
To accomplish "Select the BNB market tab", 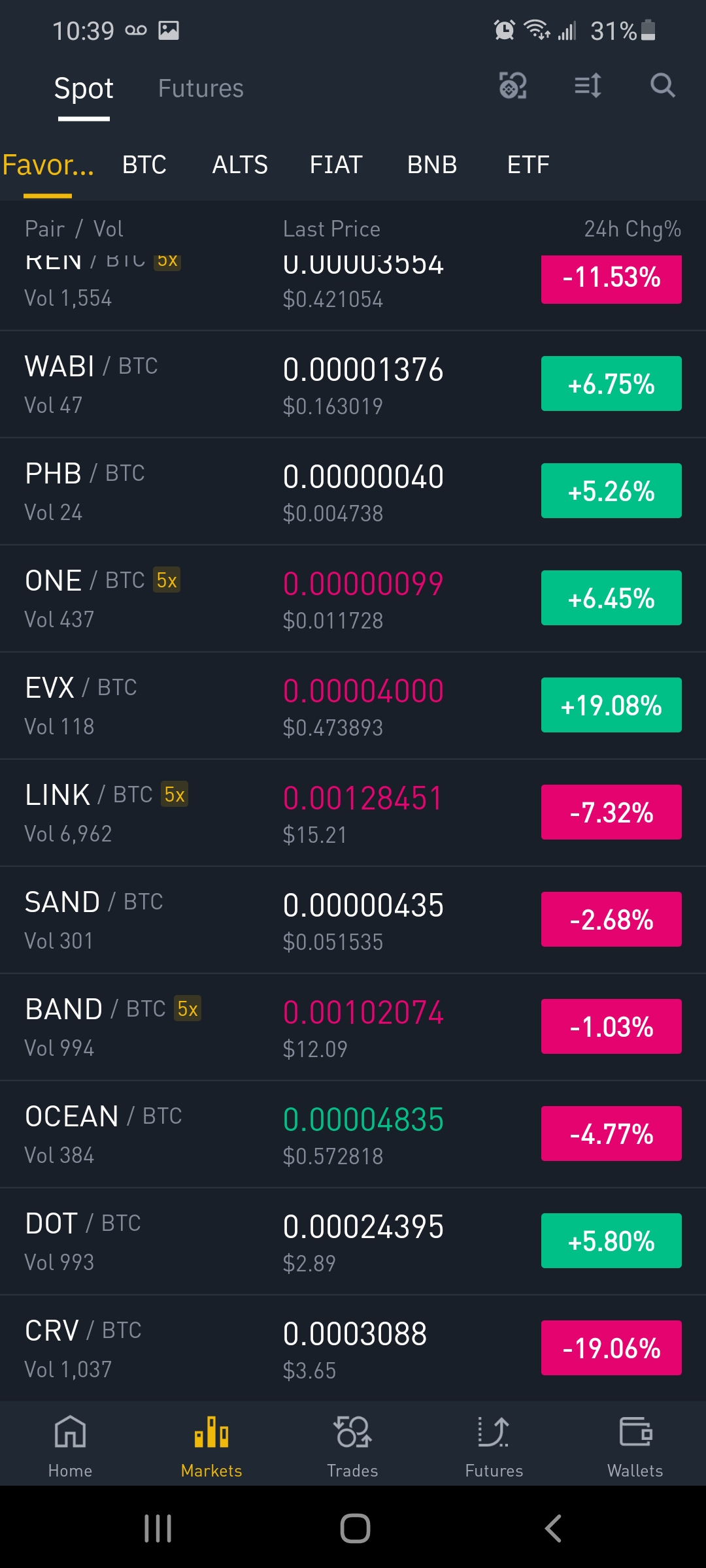I will click(x=432, y=165).
